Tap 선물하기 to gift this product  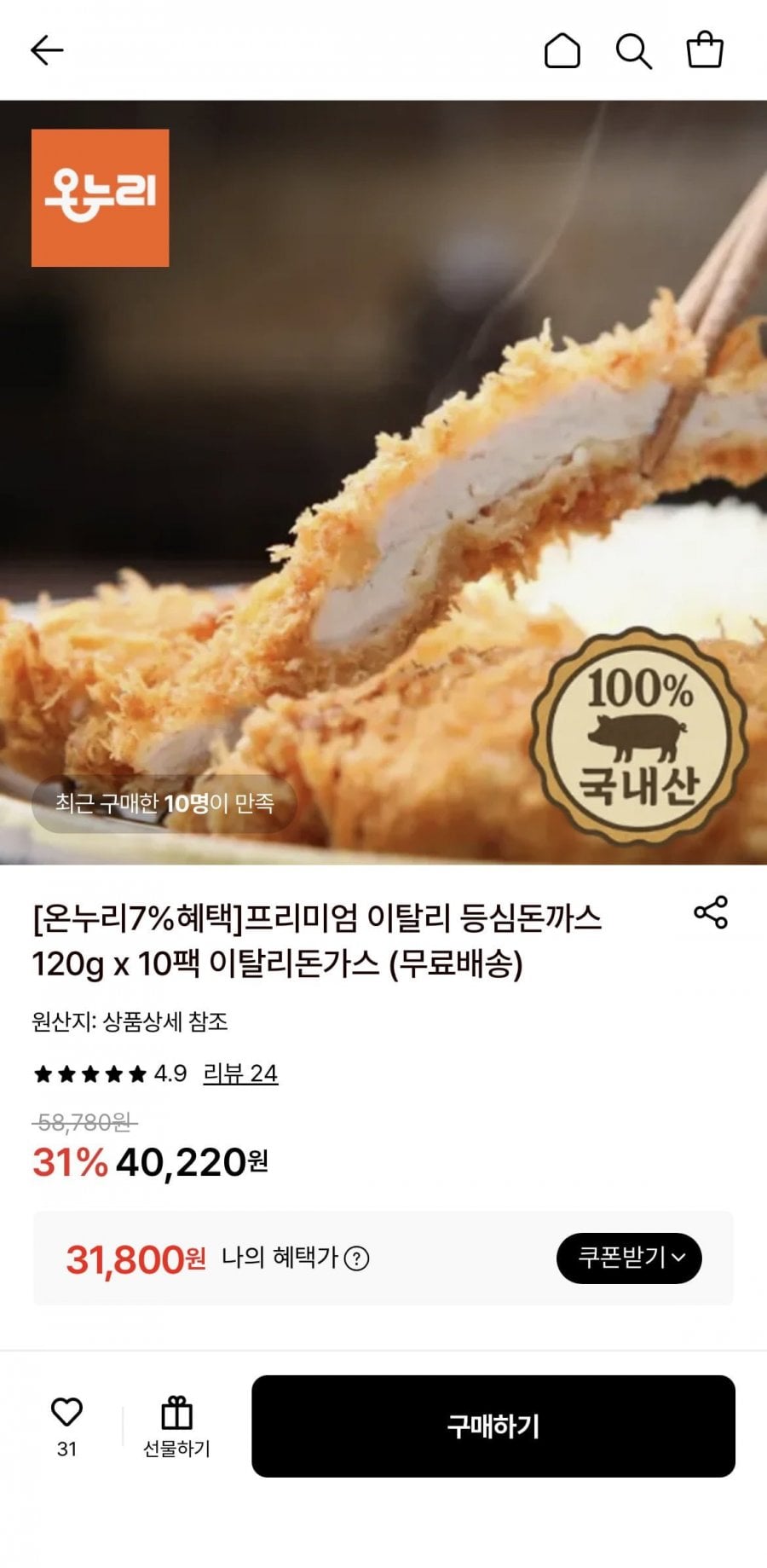(x=176, y=1426)
